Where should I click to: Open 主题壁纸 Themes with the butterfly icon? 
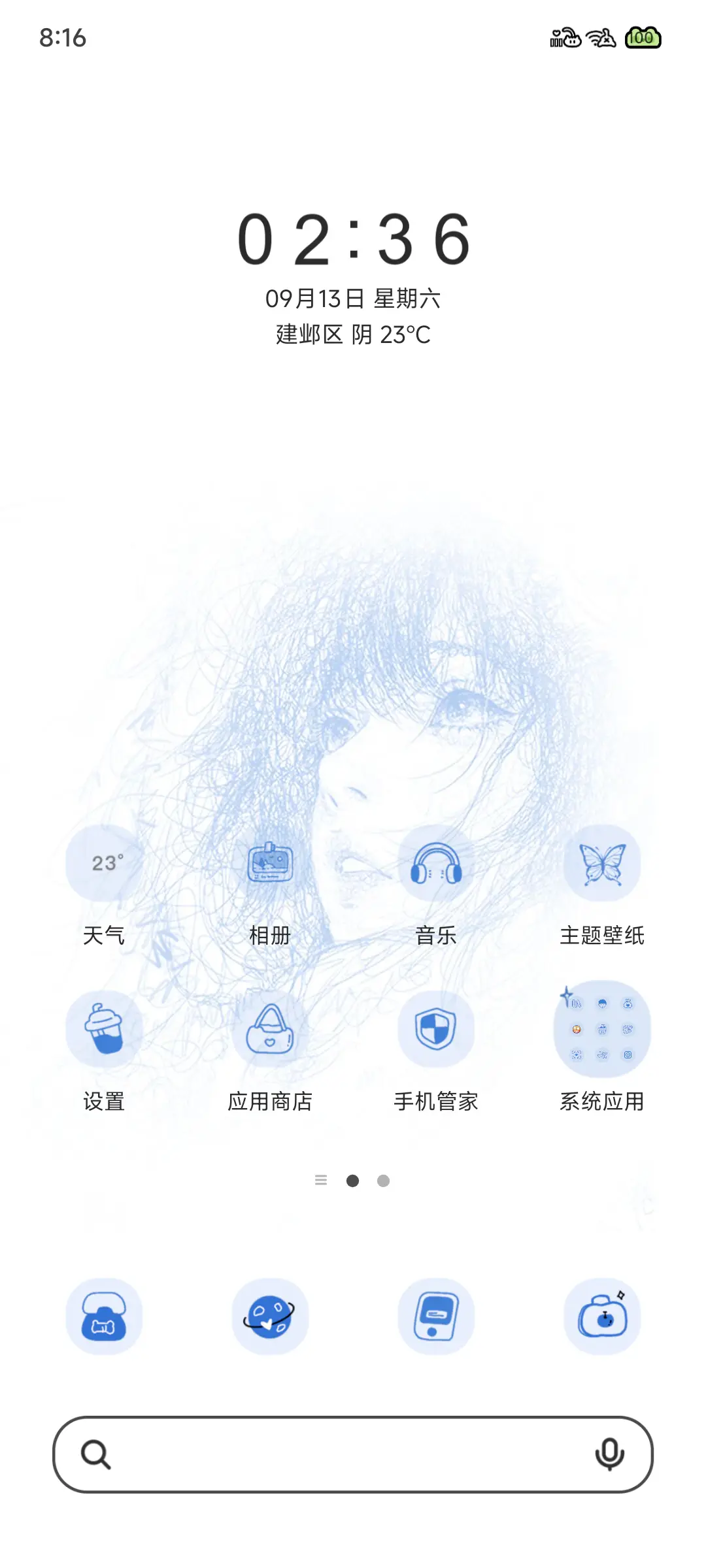(x=602, y=862)
